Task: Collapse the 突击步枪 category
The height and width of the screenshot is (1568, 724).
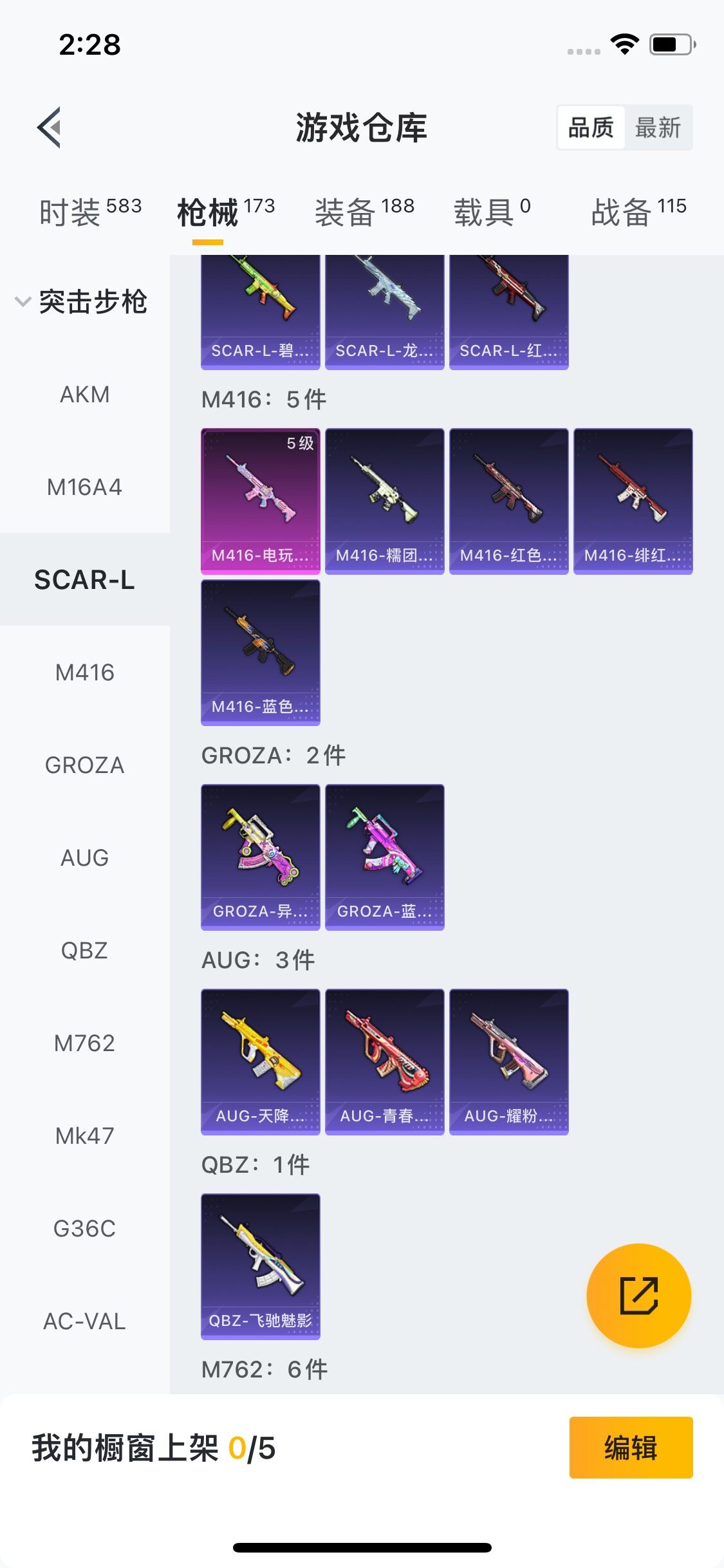Action: click(84, 301)
